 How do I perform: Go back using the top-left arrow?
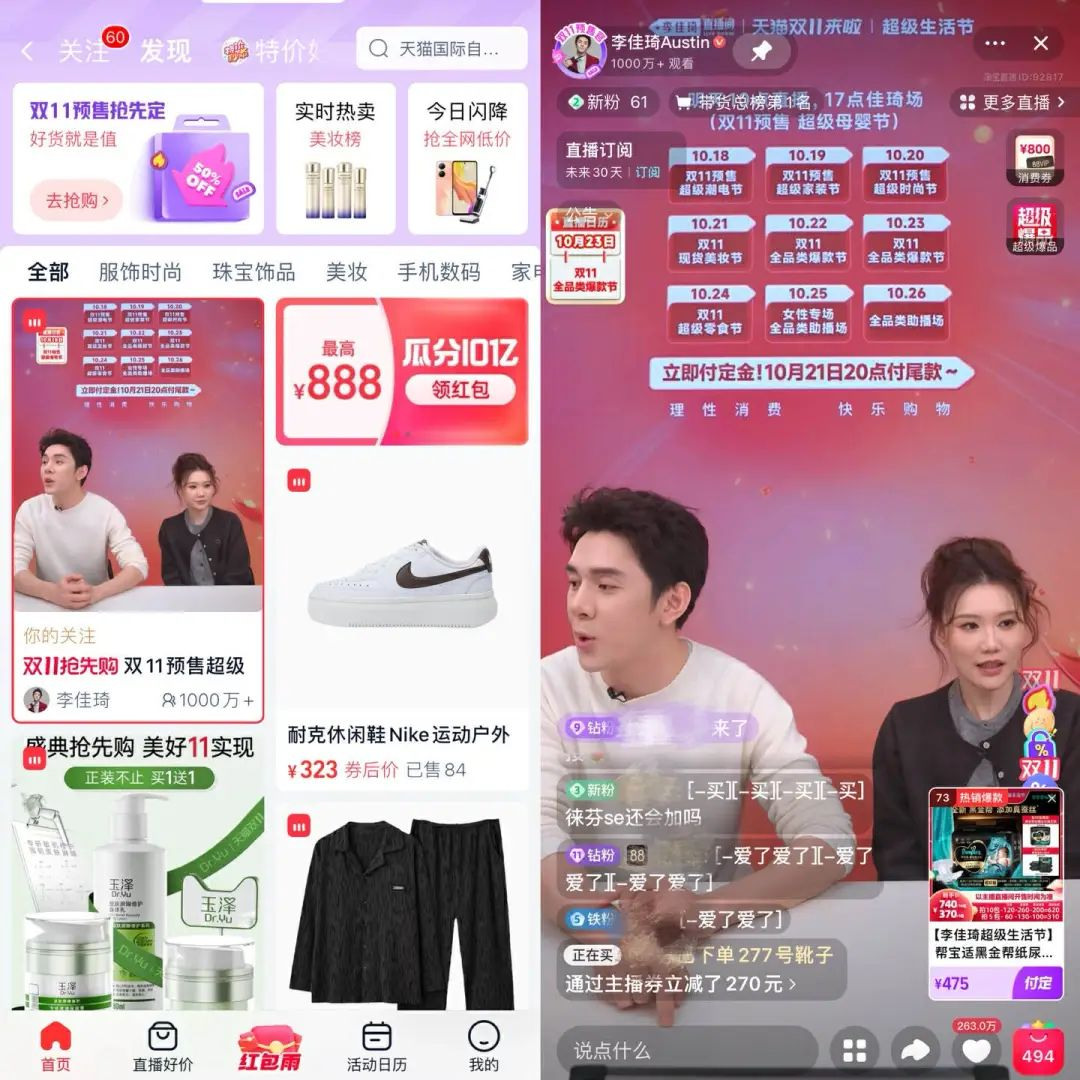27,51
